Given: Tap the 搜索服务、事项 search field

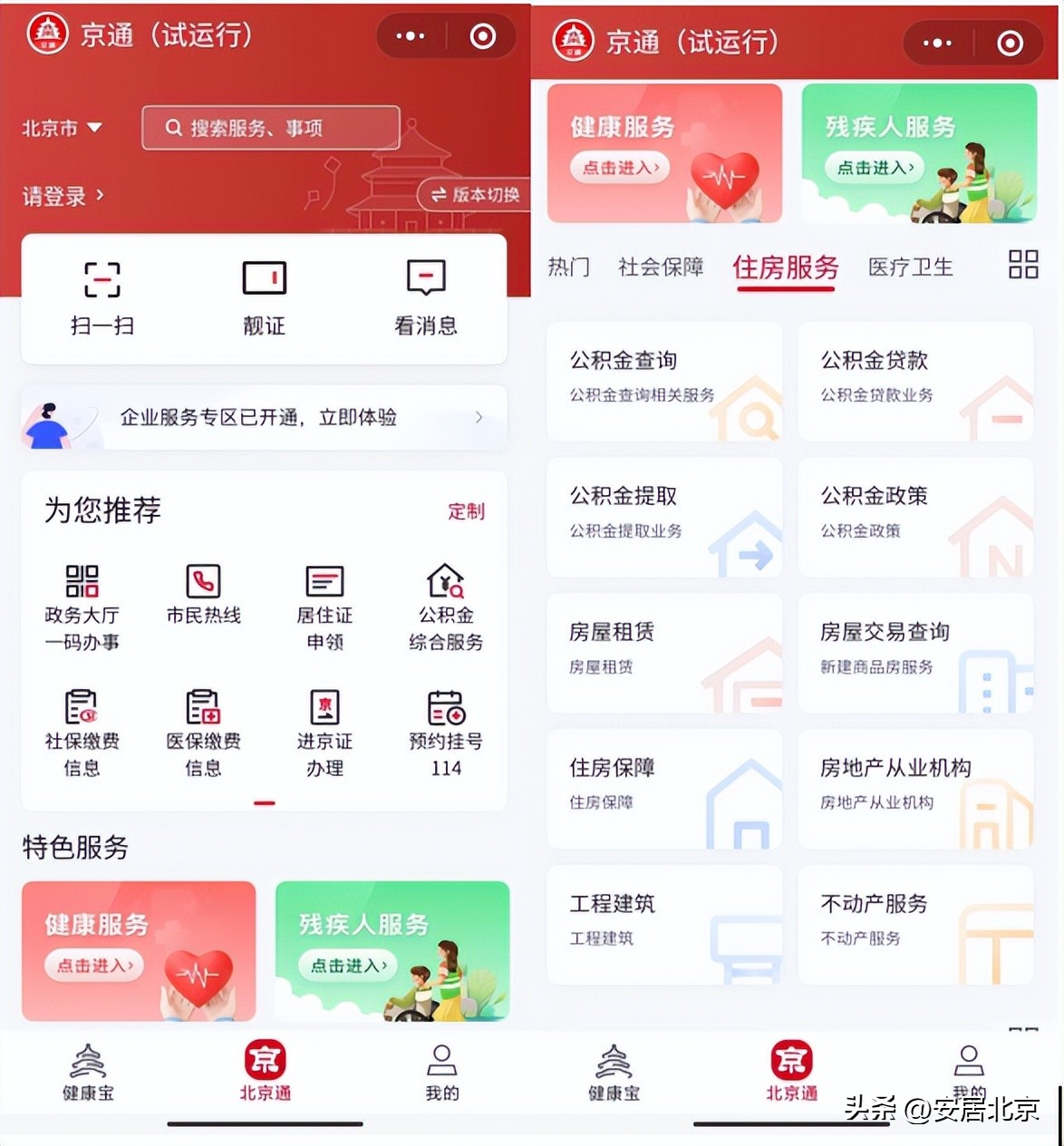Looking at the screenshot, I should coord(270,128).
